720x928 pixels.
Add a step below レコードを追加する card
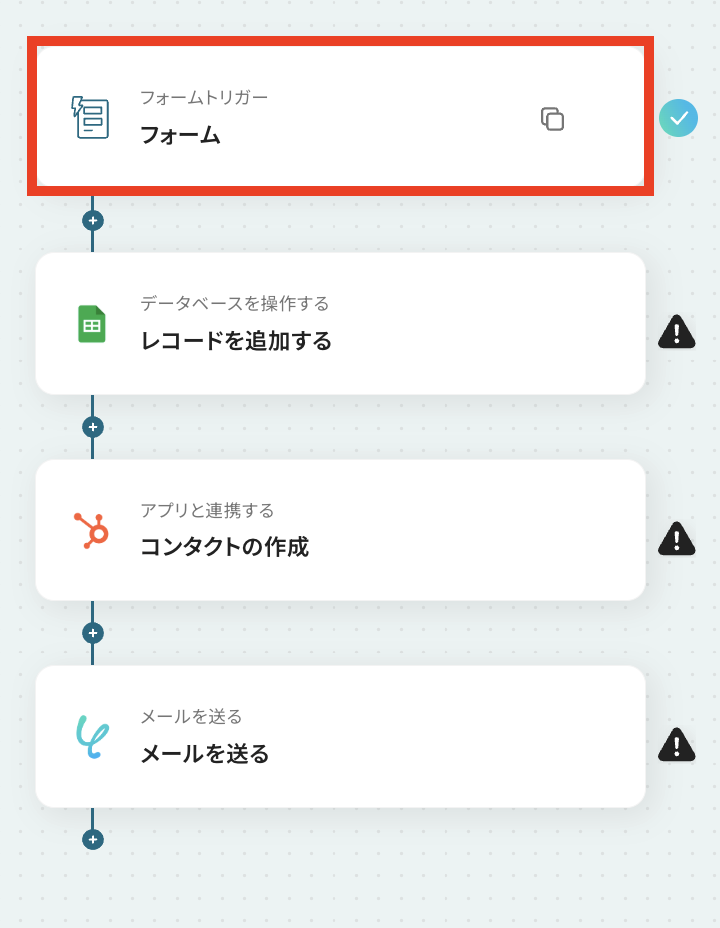93,427
